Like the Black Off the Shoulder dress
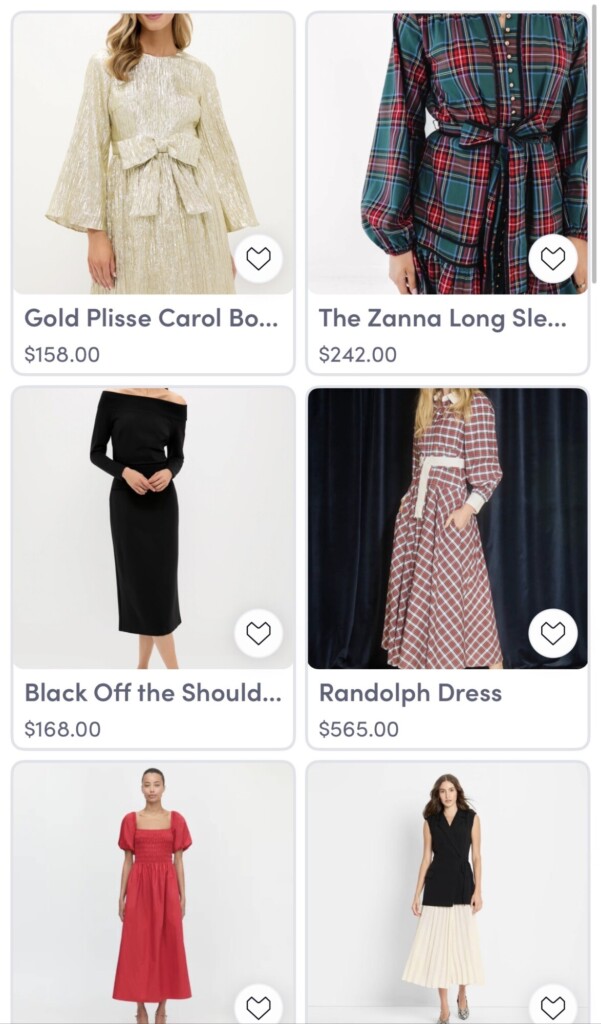 258,633
